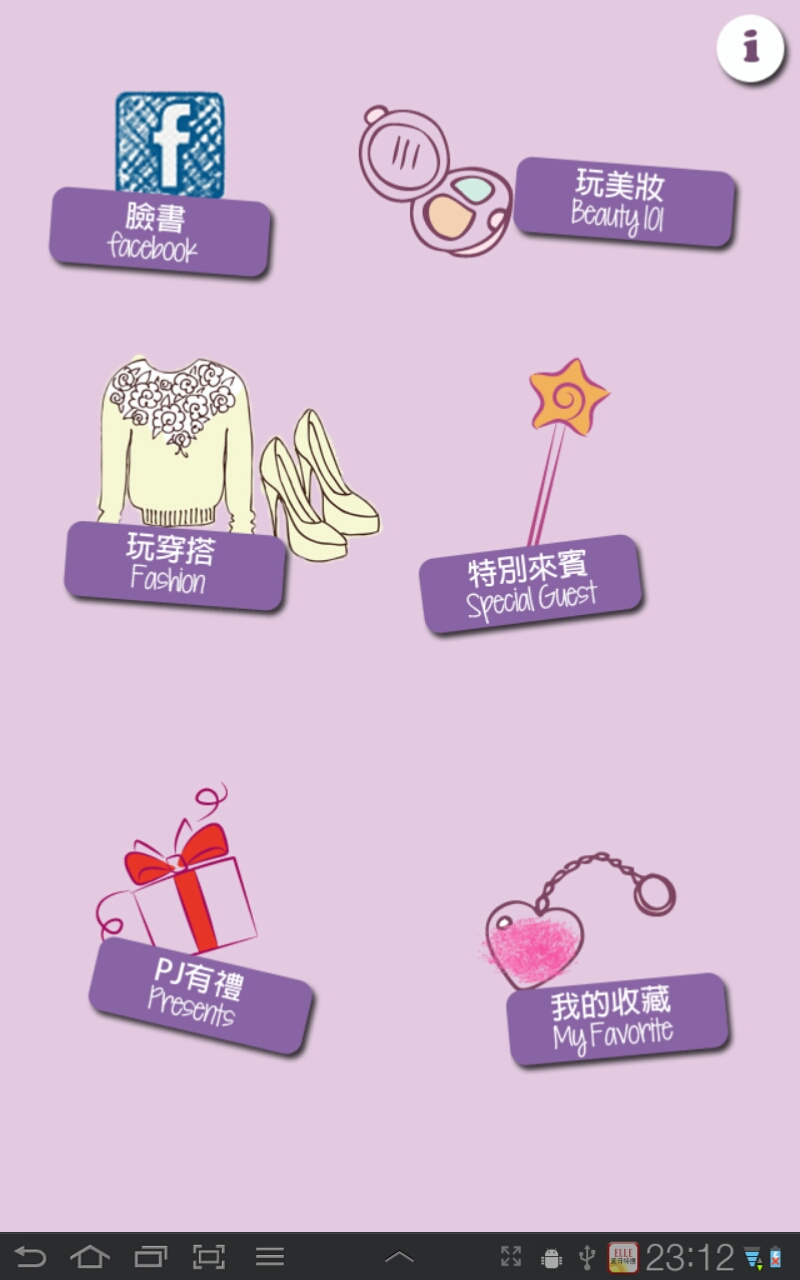The image size is (800, 1280).
Task: Tap the system back button
Action: coord(30,1257)
